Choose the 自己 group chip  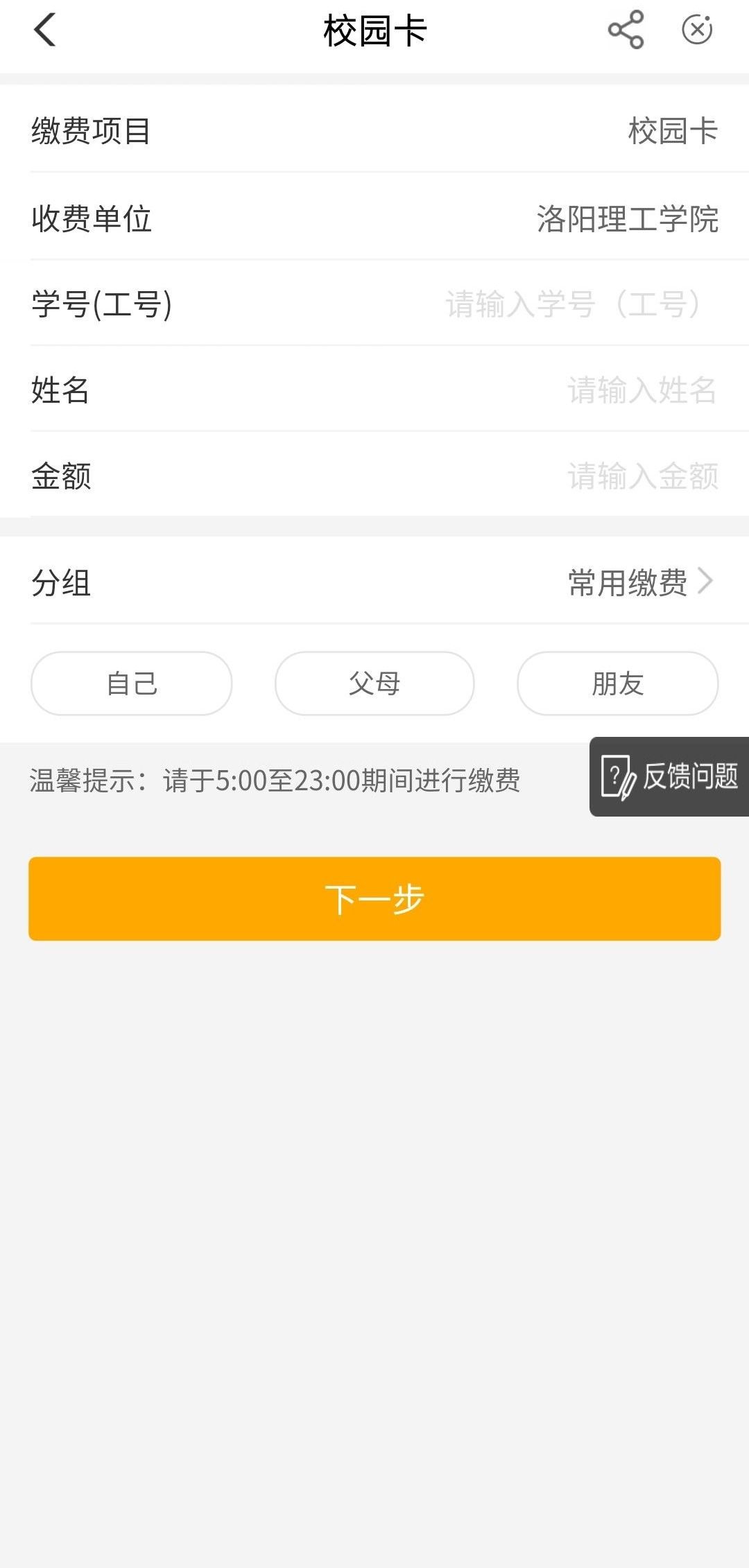pos(132,683)
